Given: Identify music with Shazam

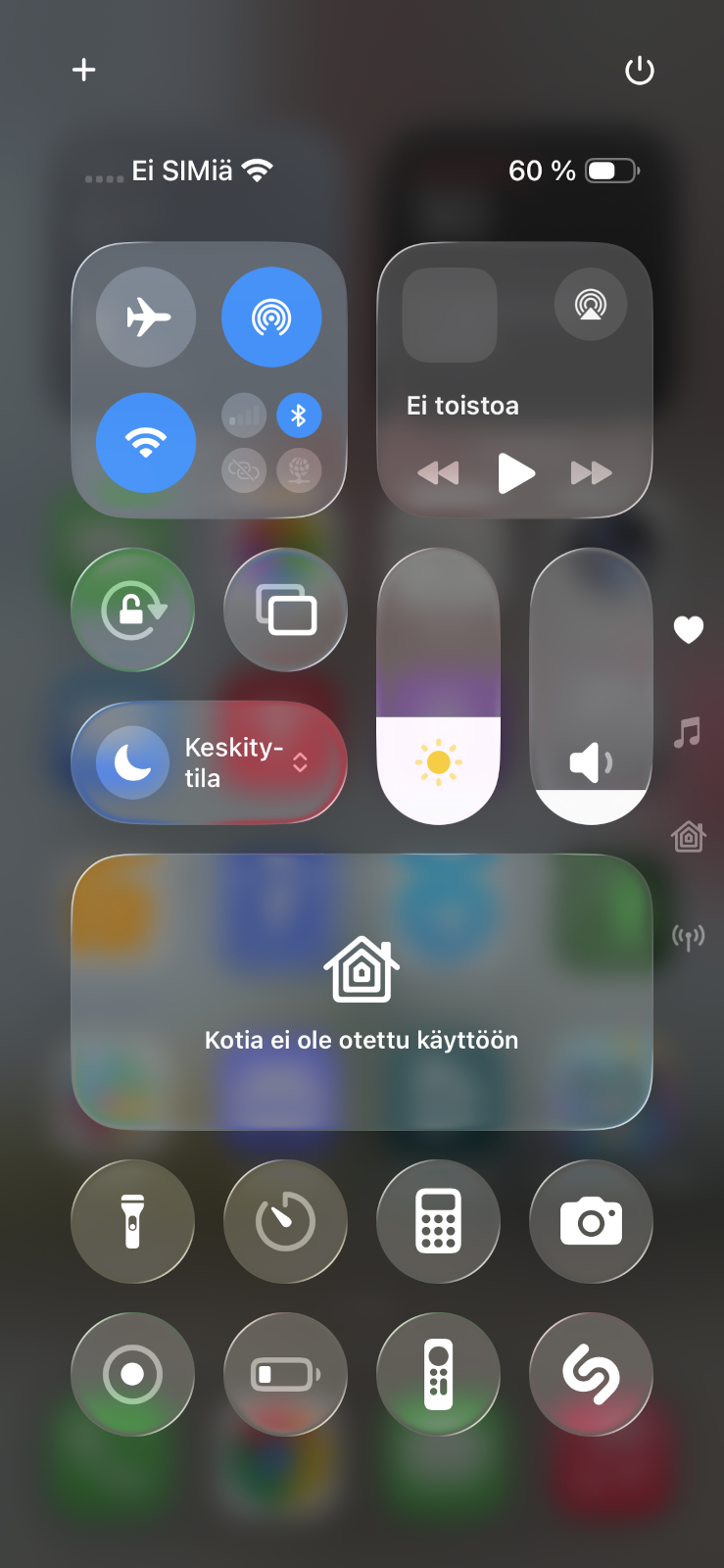Looking at the screenshot, I should pyautogui.click(x=591, y=1374).
